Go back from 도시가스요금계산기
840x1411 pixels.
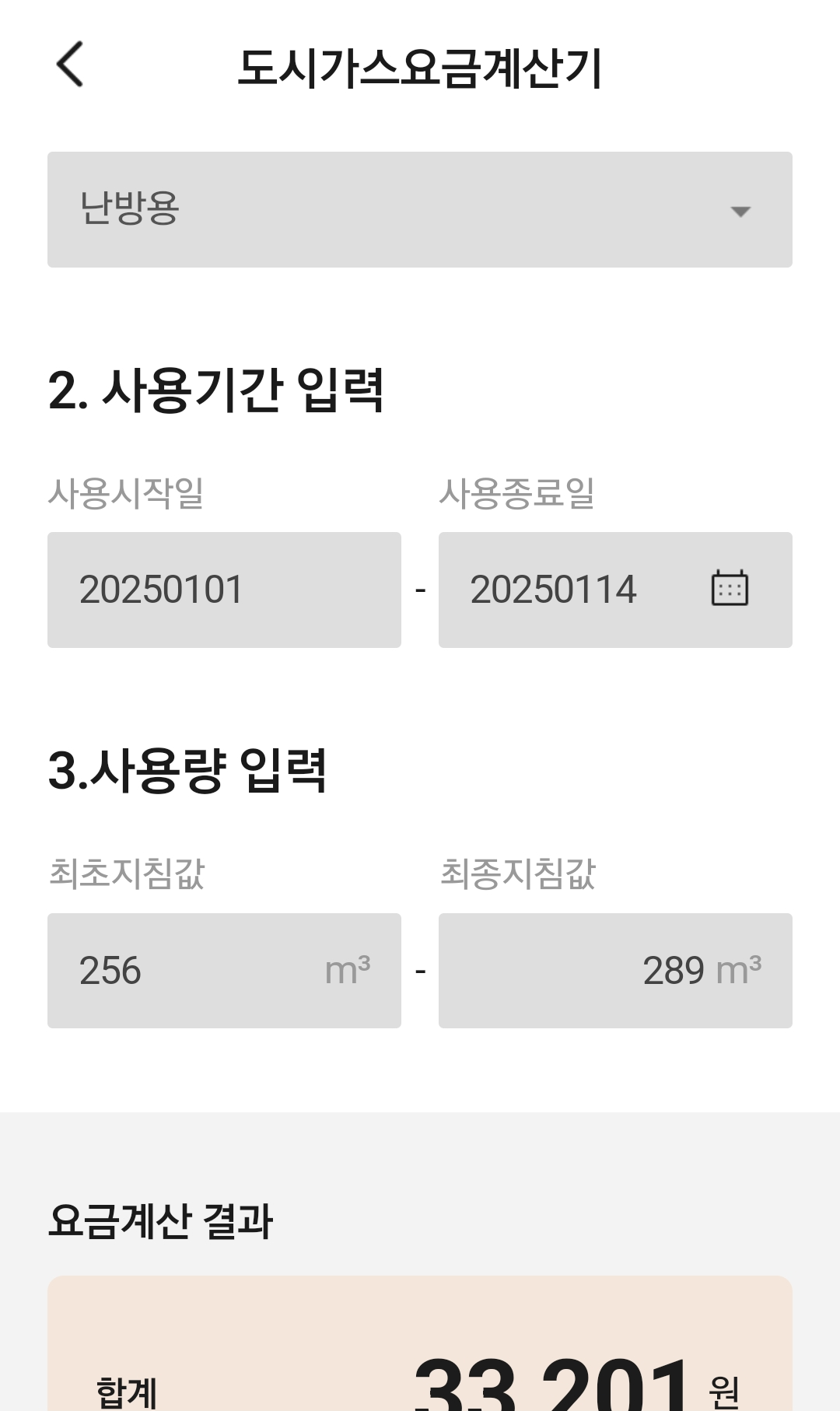70,65
